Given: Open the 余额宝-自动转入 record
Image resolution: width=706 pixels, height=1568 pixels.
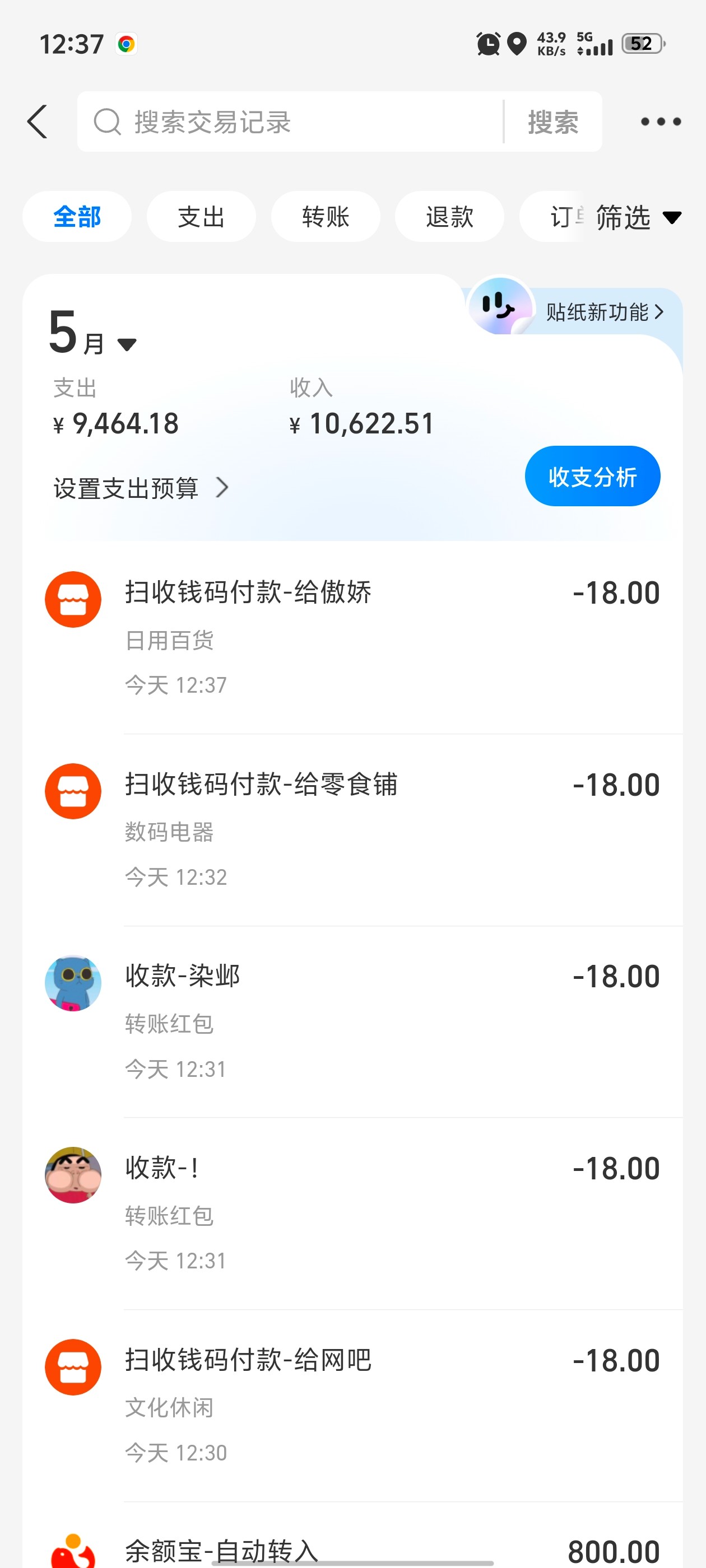Looking at the screenshot, I should (x=365, y=1550).
